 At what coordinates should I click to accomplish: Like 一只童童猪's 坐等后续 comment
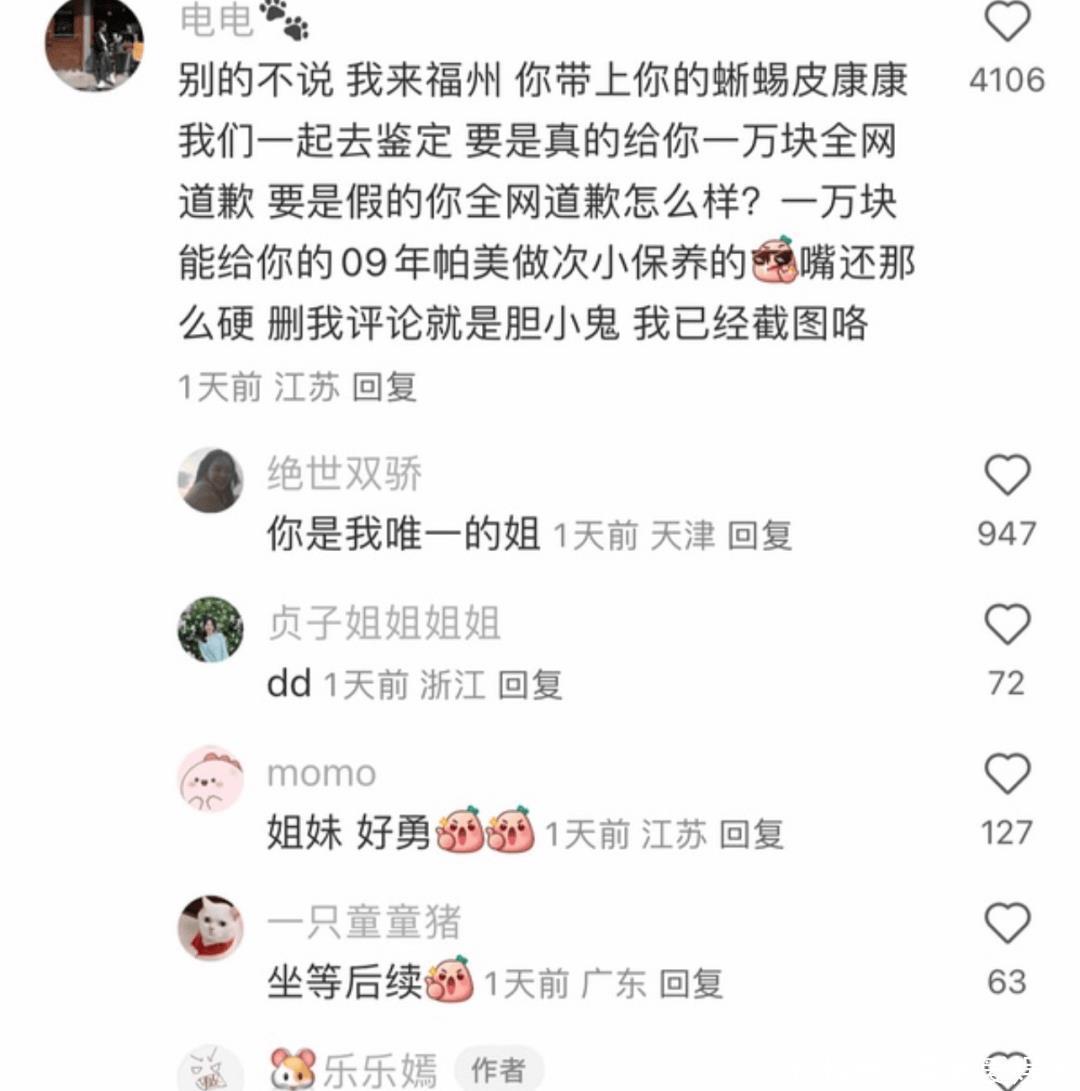(x=1007, y=923)
